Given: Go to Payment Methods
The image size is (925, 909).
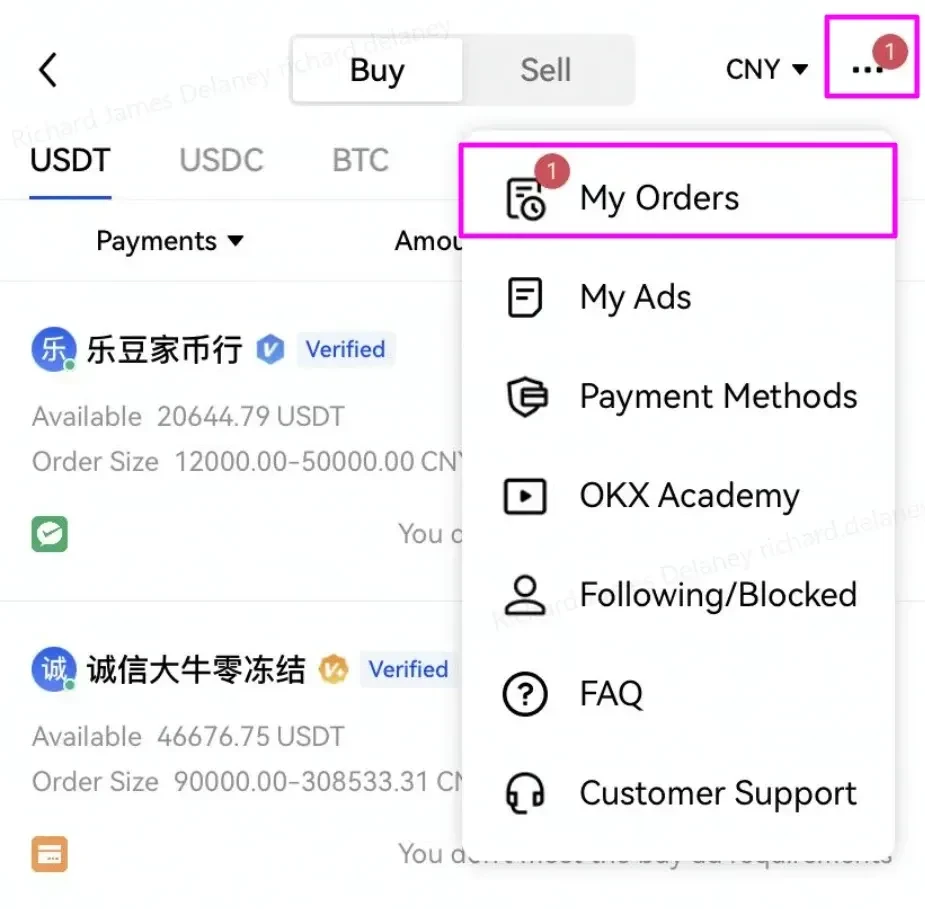Looking at the screenshot, I should point(717,397).
